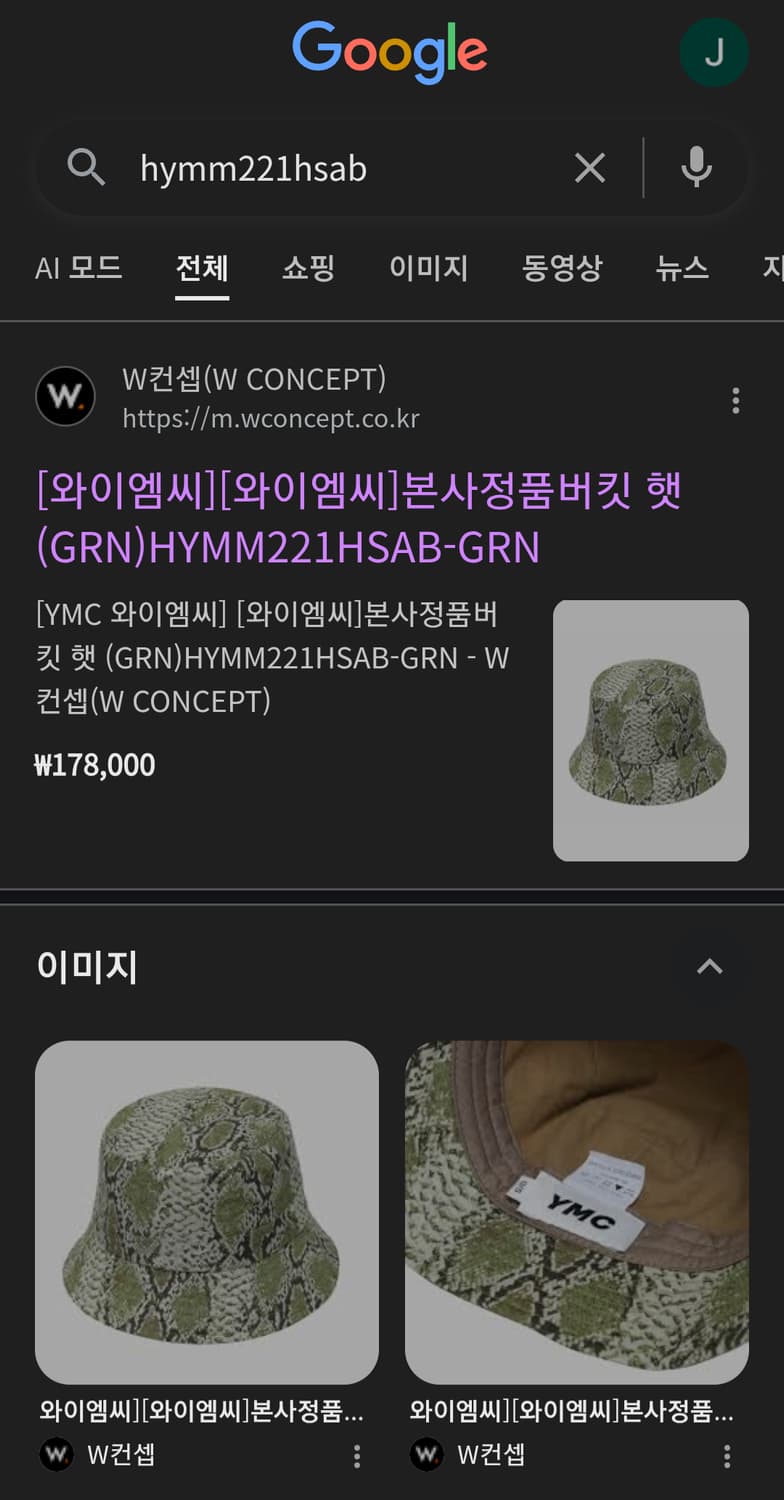The height and width of the screenshot is (1500, 784).
Task: Switch to the 이미지 tab
Action: tap(428, 269)
